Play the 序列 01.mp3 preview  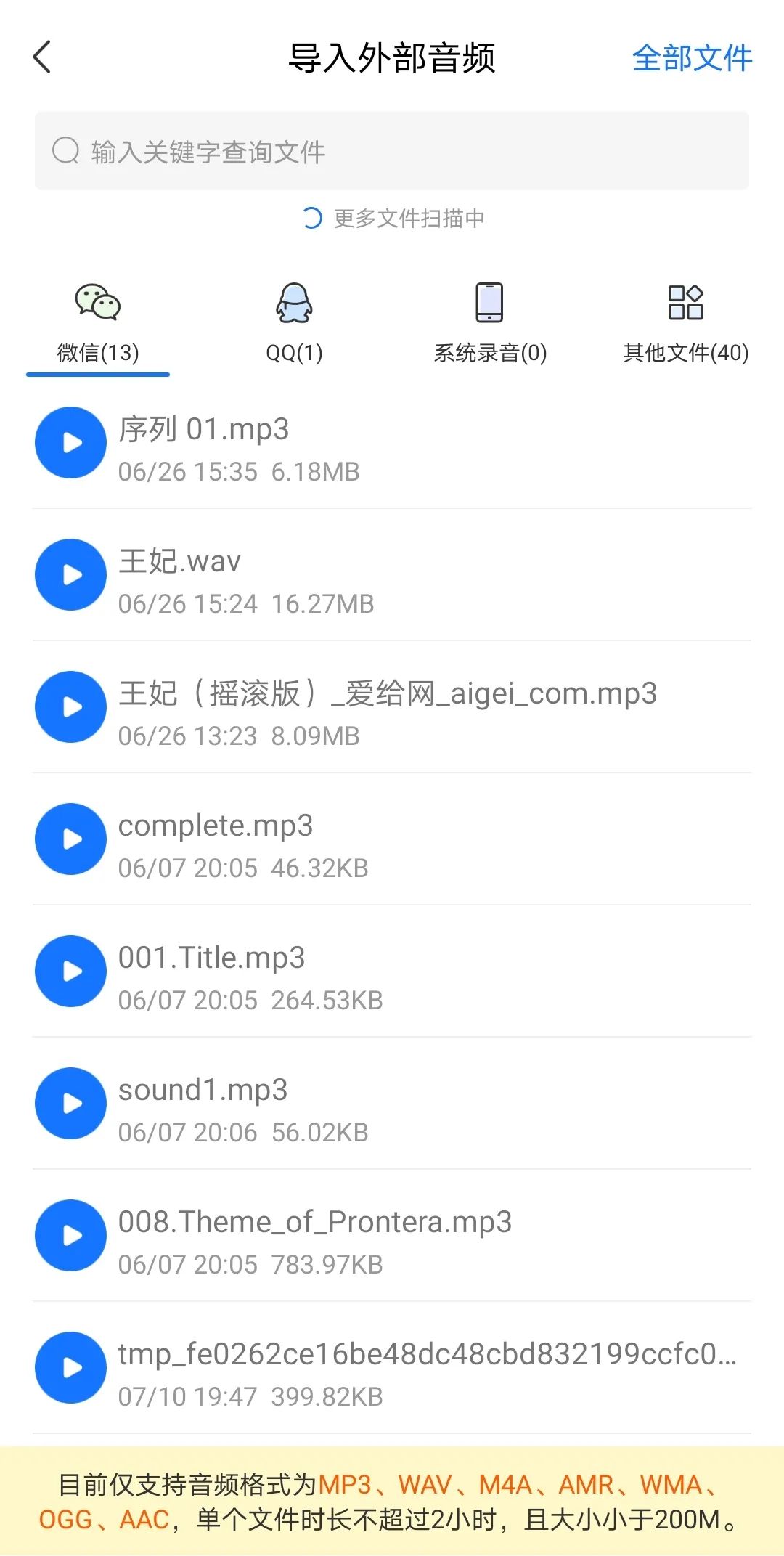click(71, 443)
